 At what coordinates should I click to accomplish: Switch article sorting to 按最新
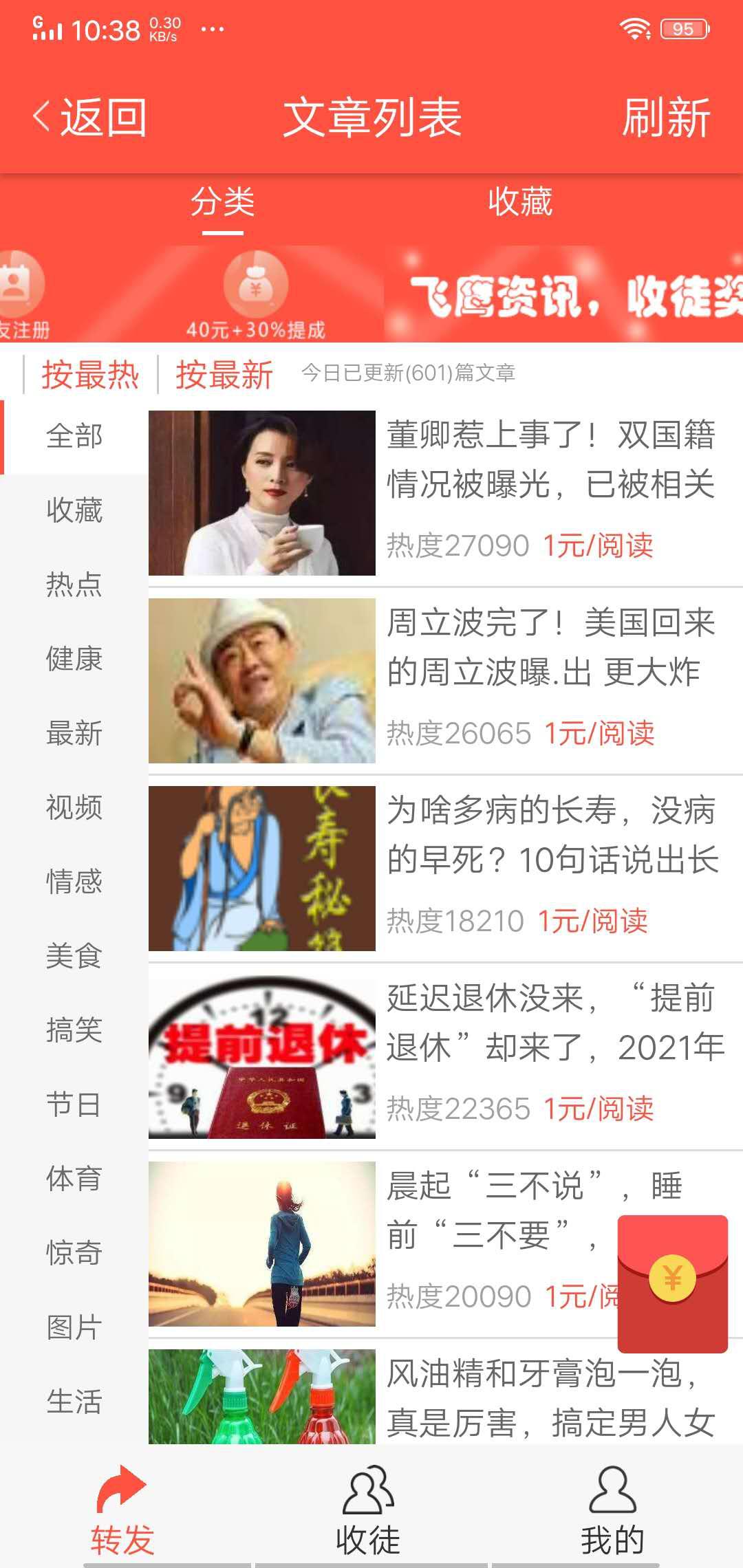coord(224,374)
